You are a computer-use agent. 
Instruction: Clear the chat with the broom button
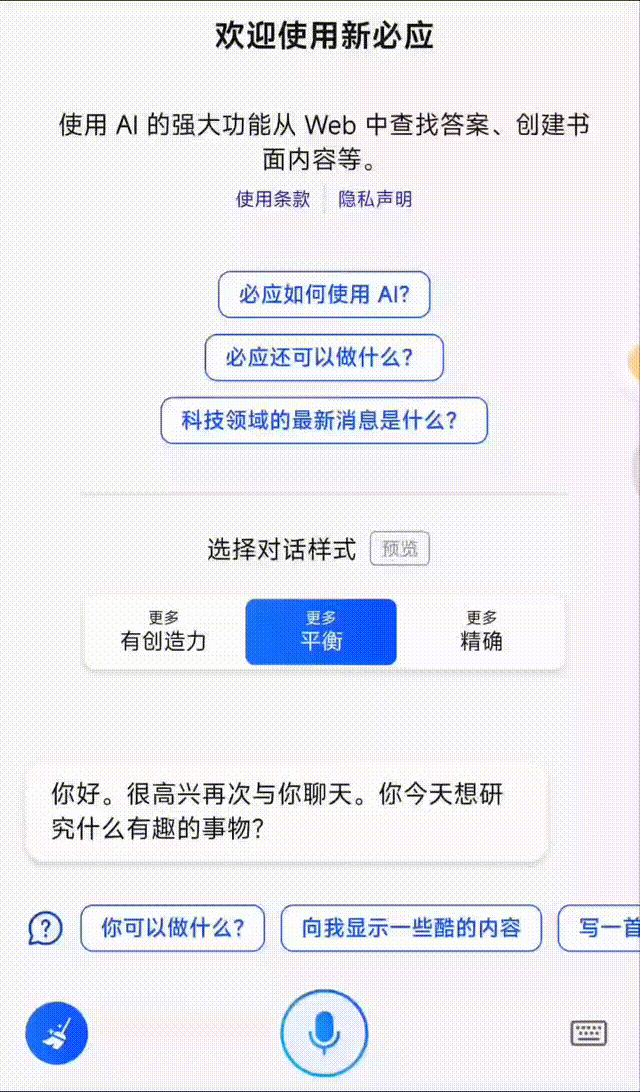tap(57, 1033)
